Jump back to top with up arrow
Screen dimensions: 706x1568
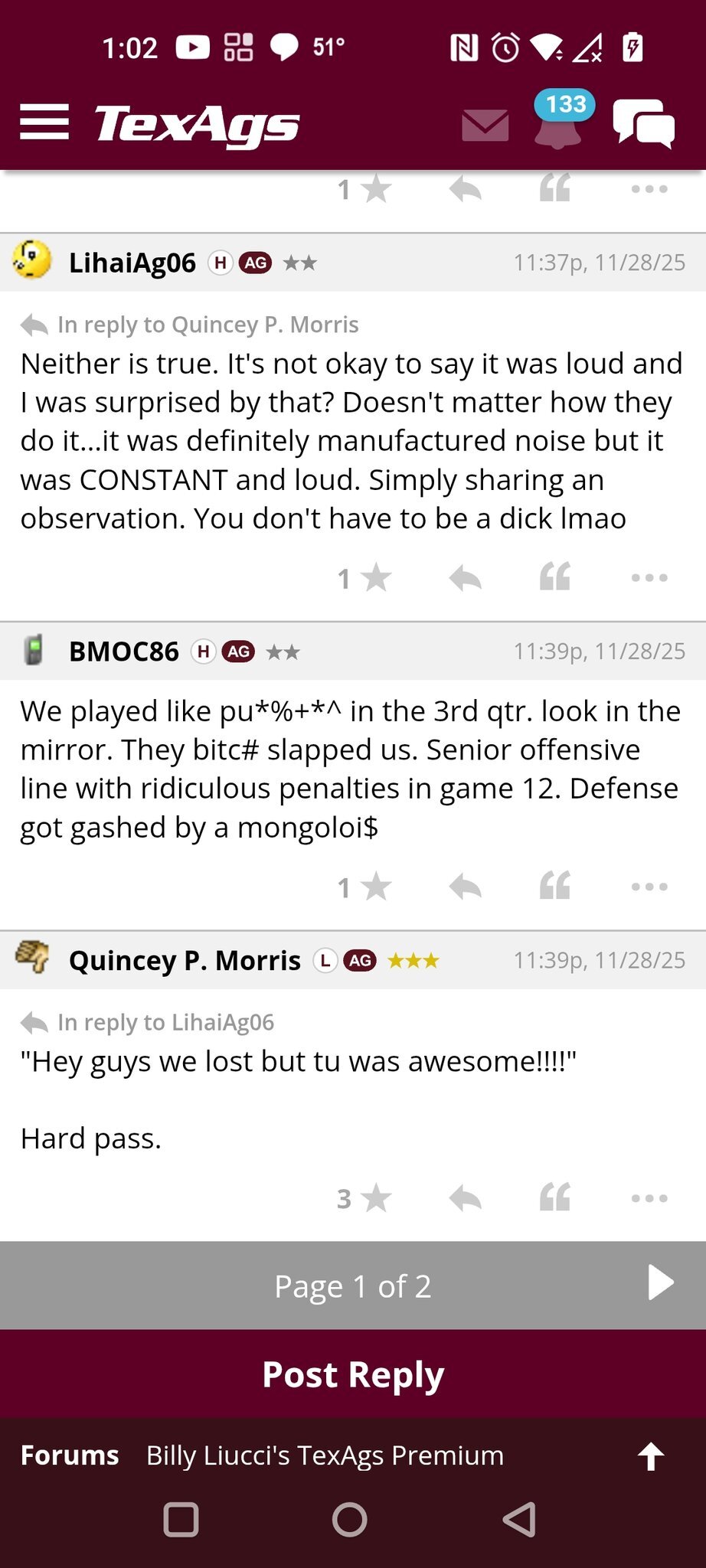point(651,1455)
